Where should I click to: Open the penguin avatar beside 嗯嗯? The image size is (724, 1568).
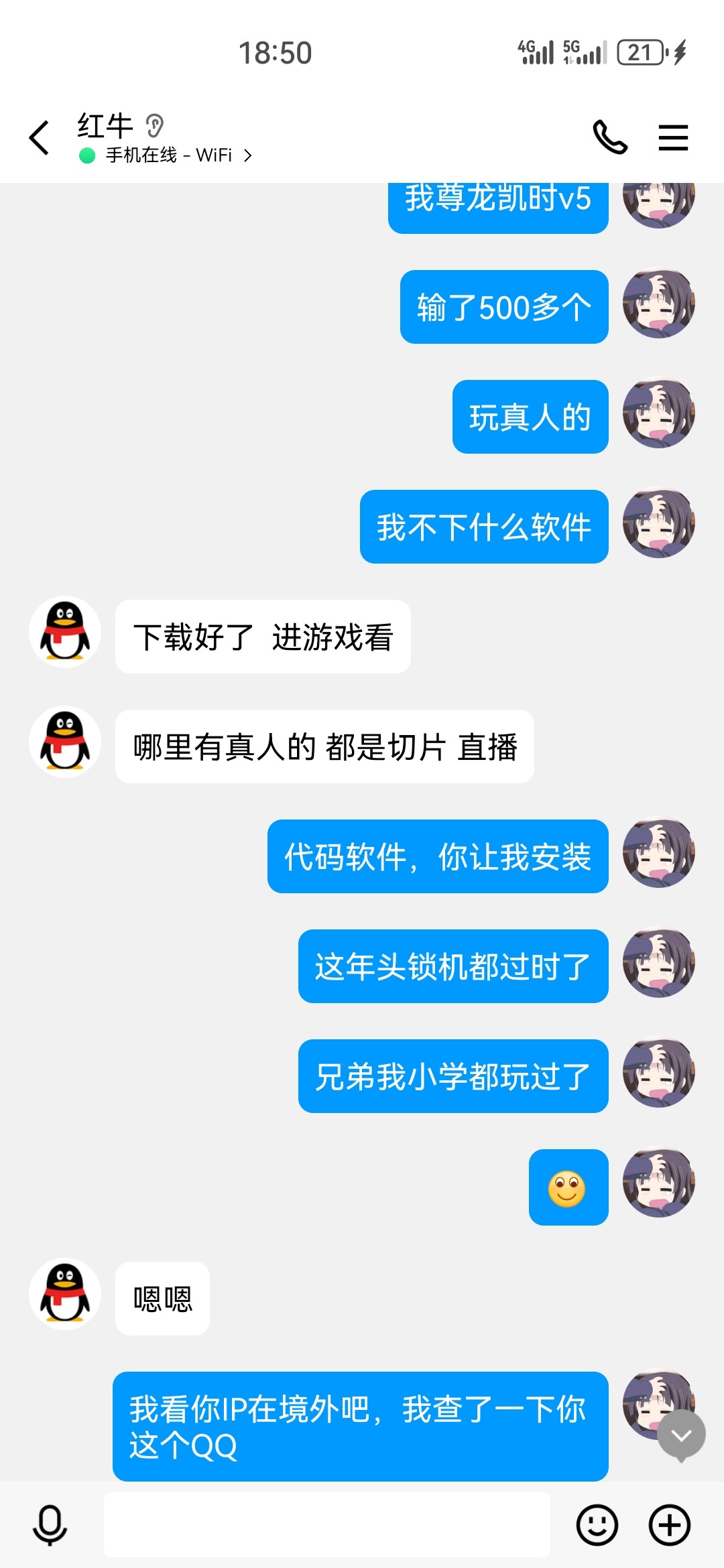65,1295
